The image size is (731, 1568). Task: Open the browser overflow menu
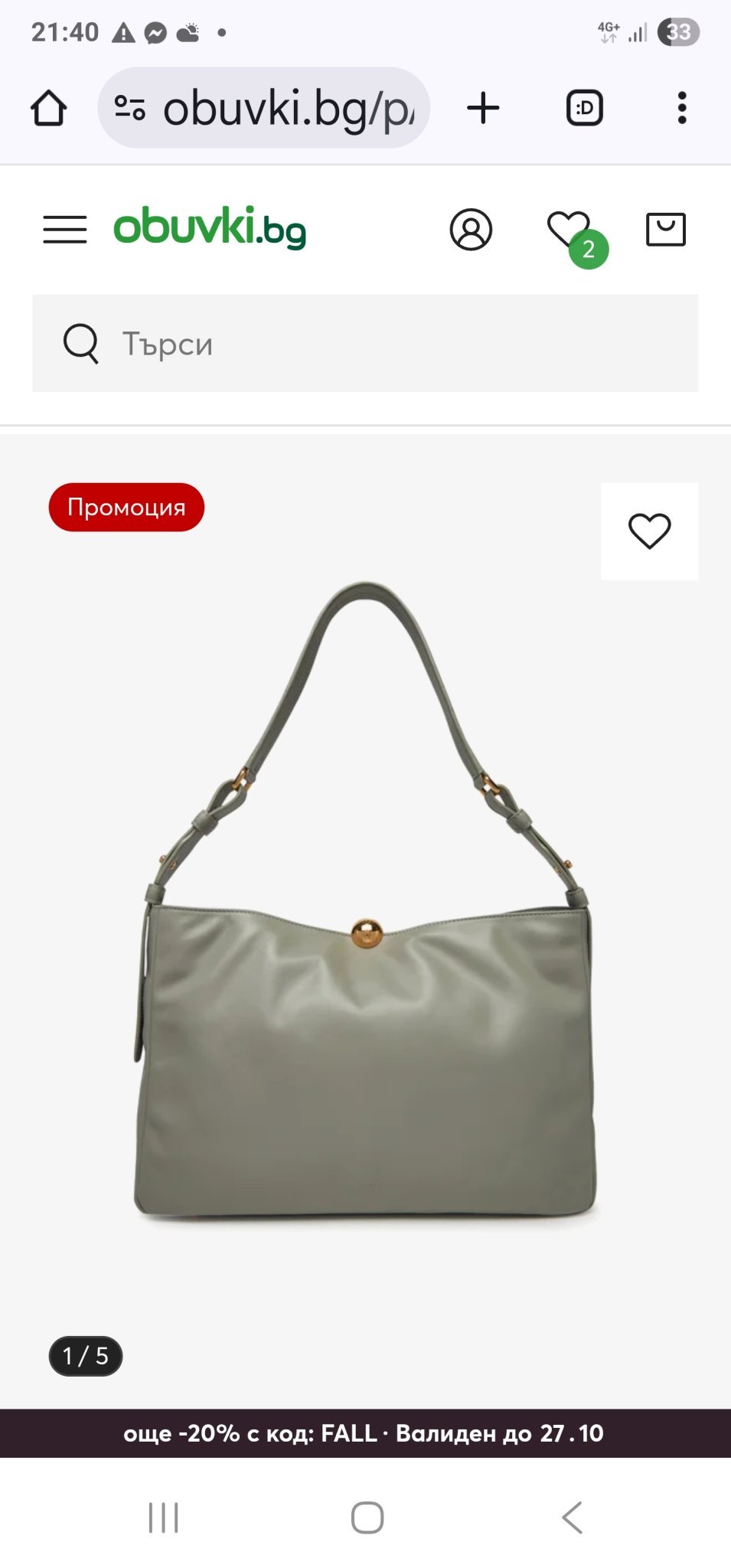tap(681, 108)
